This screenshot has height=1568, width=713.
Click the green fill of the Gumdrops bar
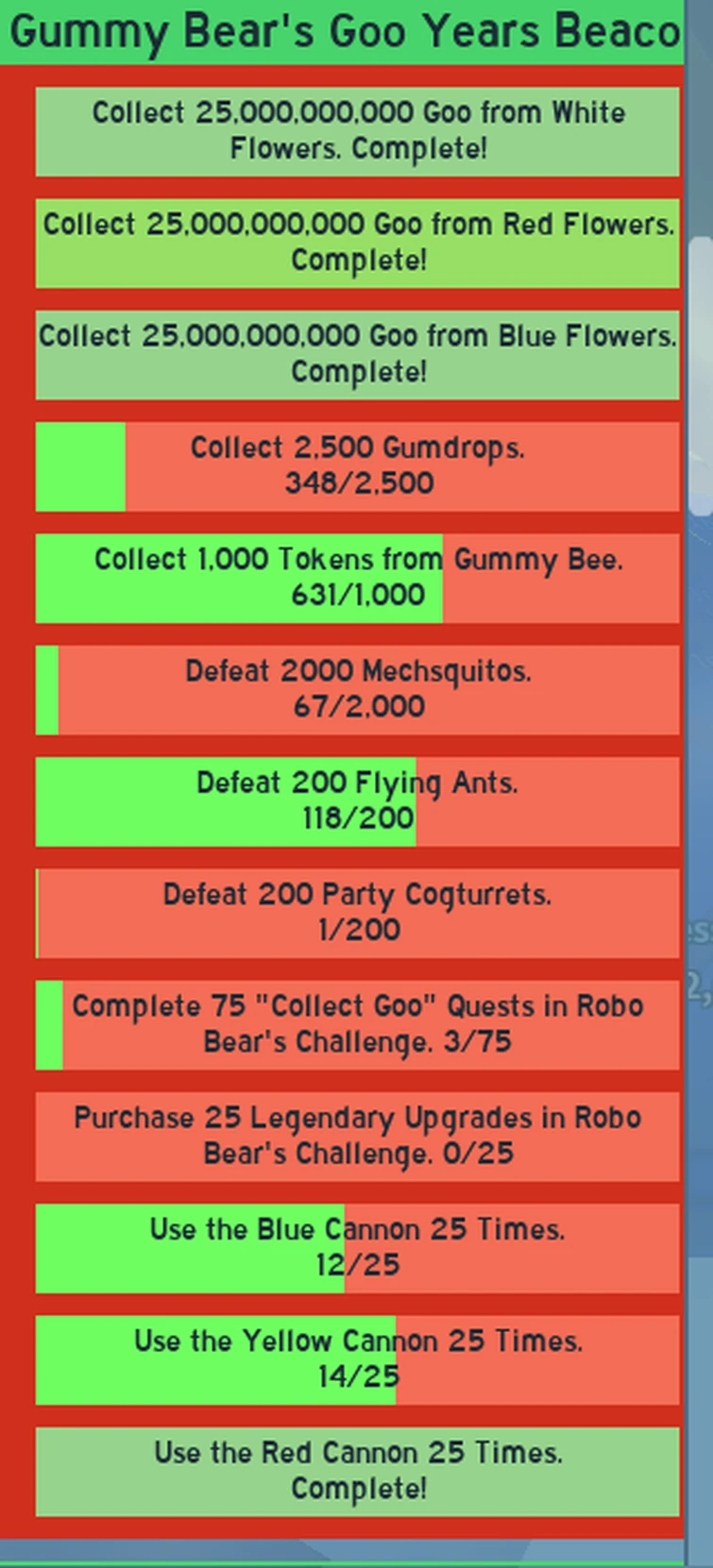[x=80, y=465]
